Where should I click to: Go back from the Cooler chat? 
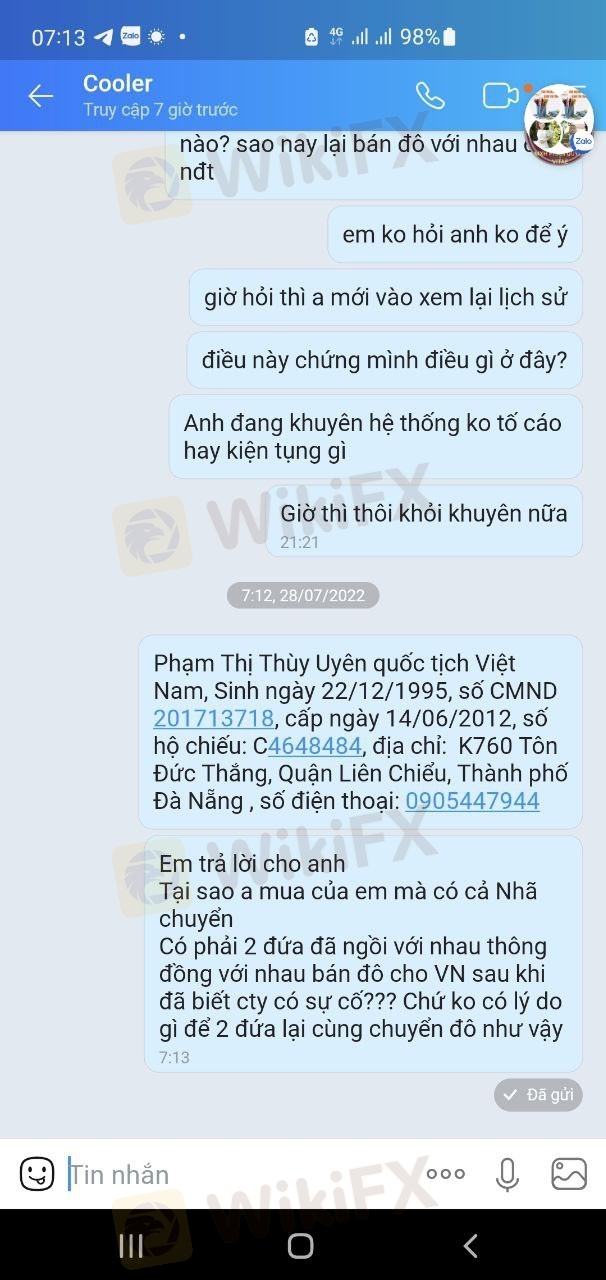40,96
